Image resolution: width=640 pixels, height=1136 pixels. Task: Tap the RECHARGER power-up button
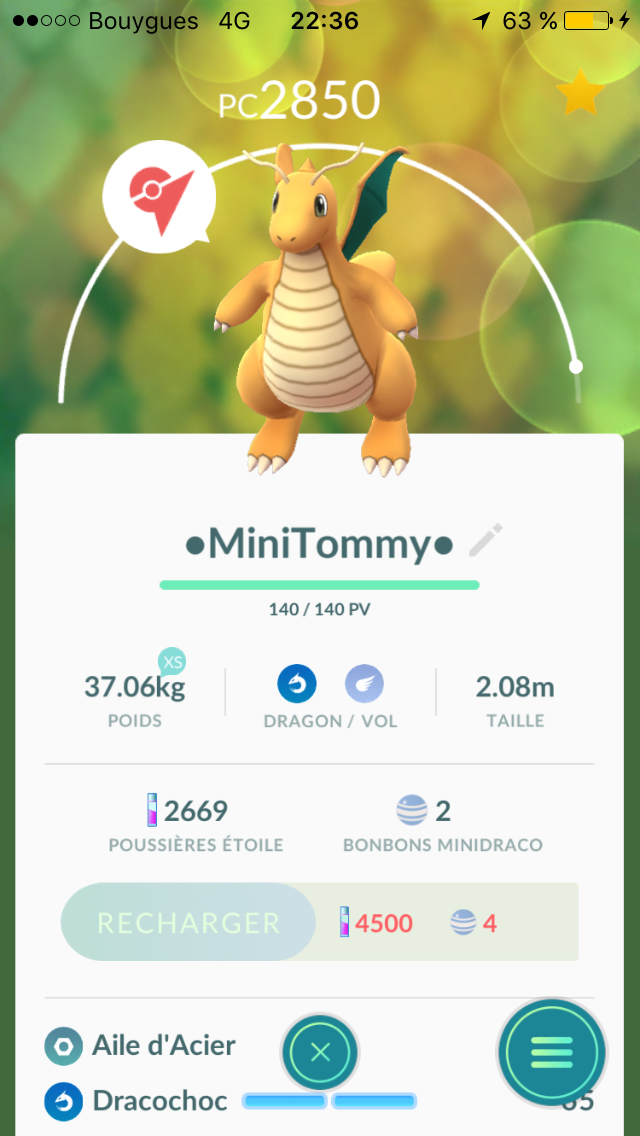(x=188, y=922)
